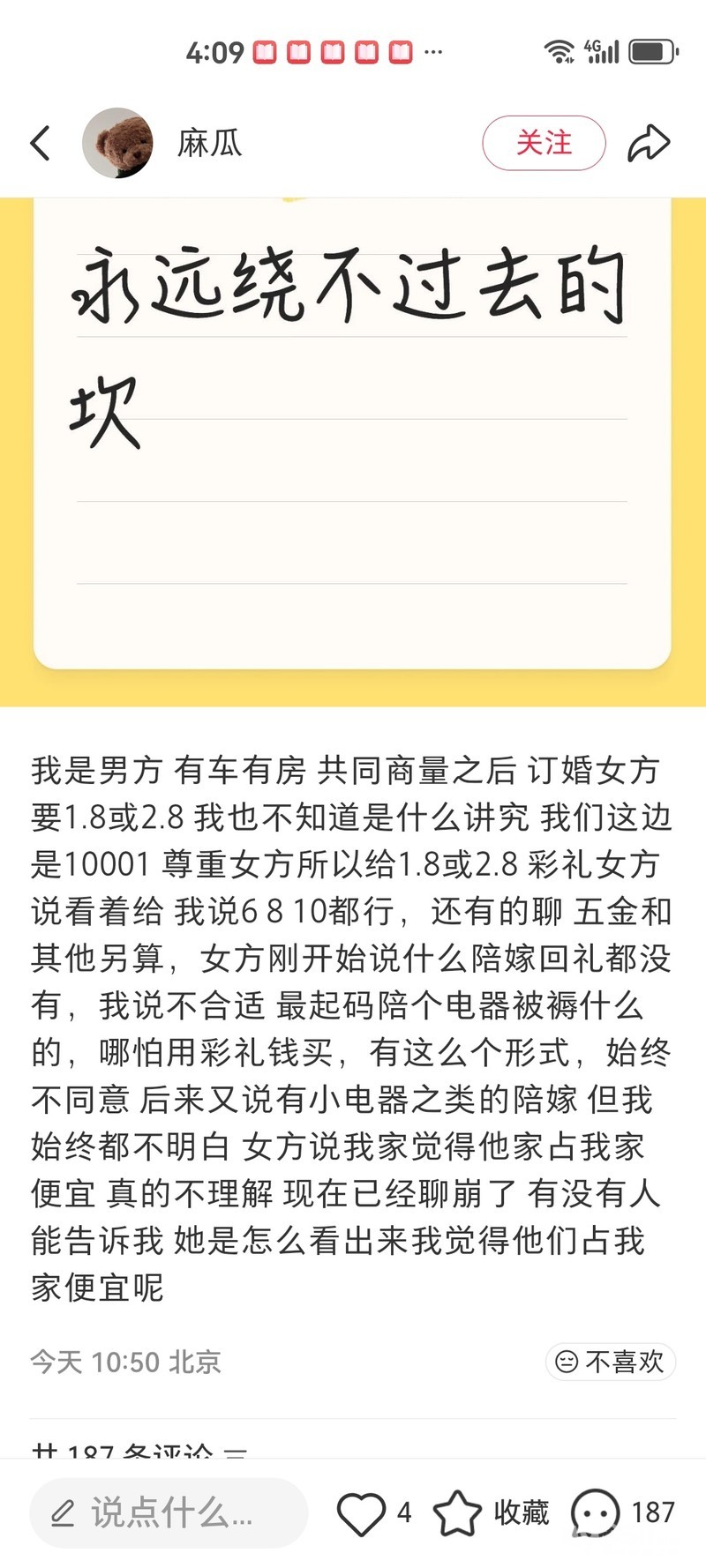
Task: Mark the post as 不喜欢
Action: click(x=610, y=1362)
